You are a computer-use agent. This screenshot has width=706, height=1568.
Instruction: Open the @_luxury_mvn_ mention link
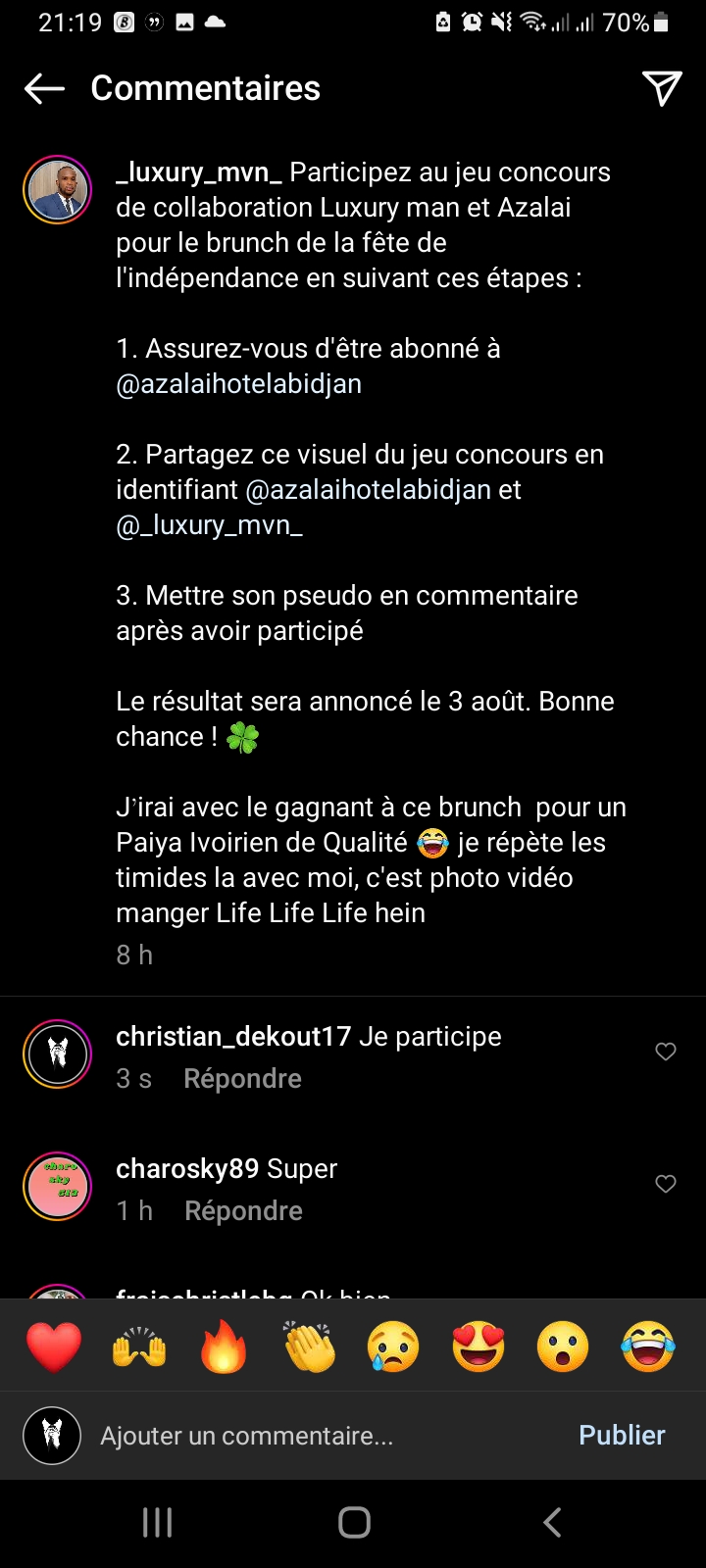click(209, 525)
